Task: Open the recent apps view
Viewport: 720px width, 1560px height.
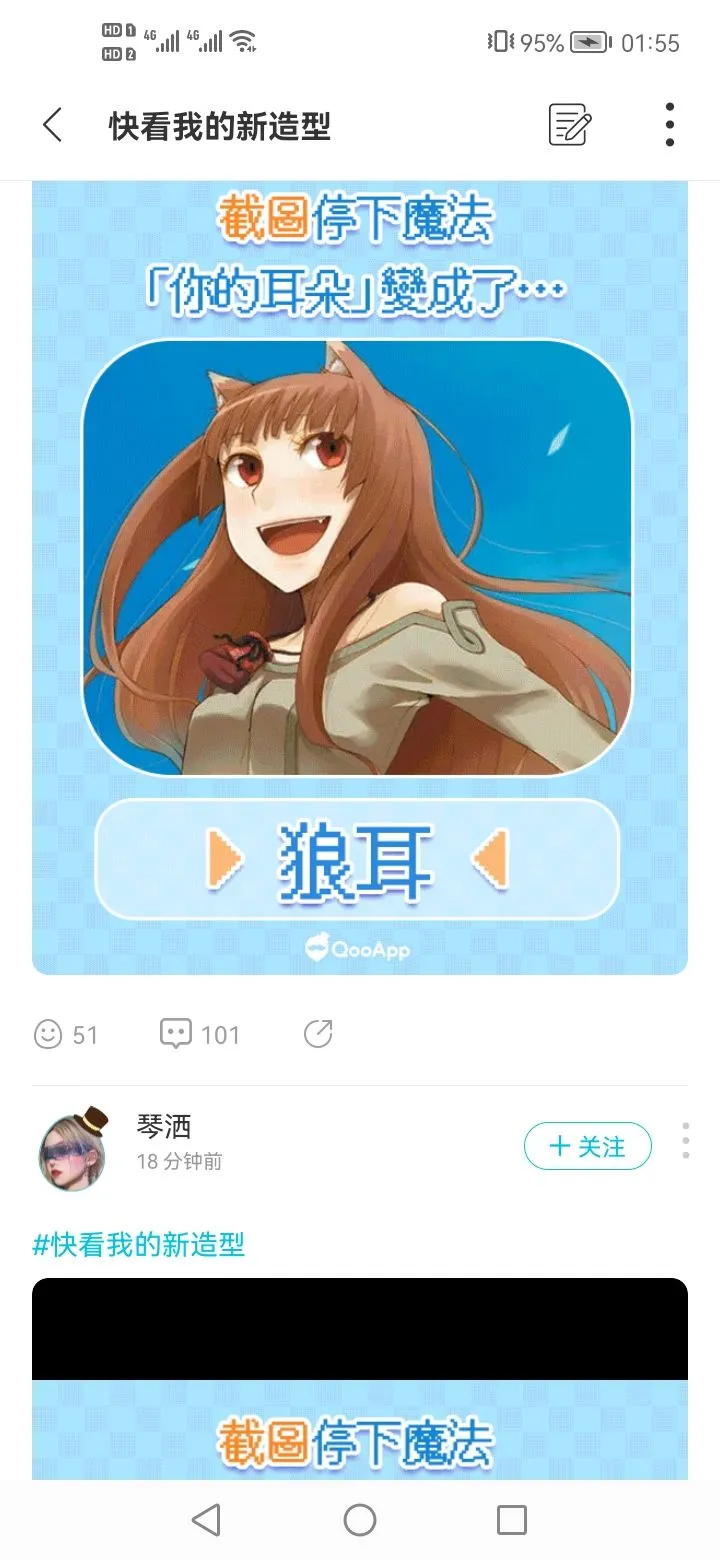Action: click(511, 1520)
